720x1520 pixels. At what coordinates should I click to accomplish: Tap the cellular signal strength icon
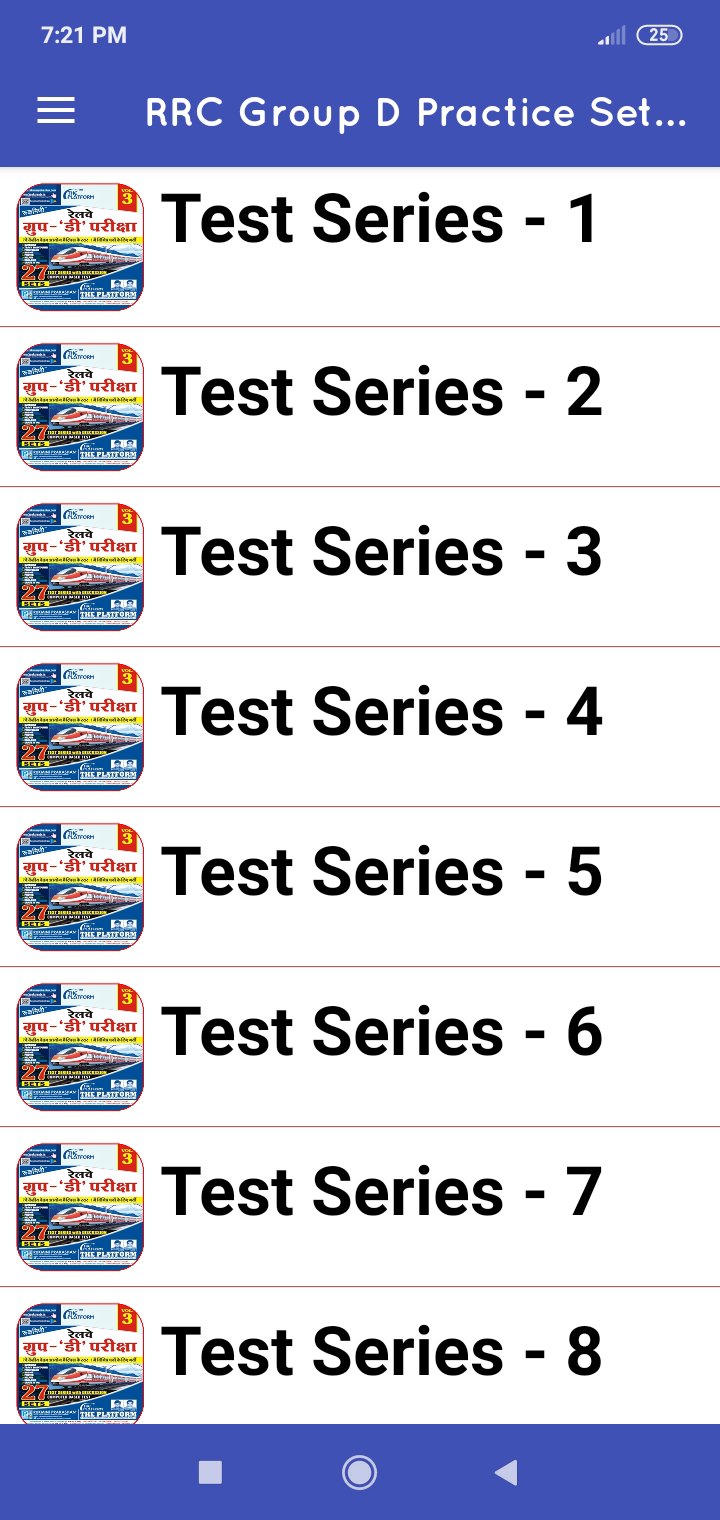coord(609,34)
